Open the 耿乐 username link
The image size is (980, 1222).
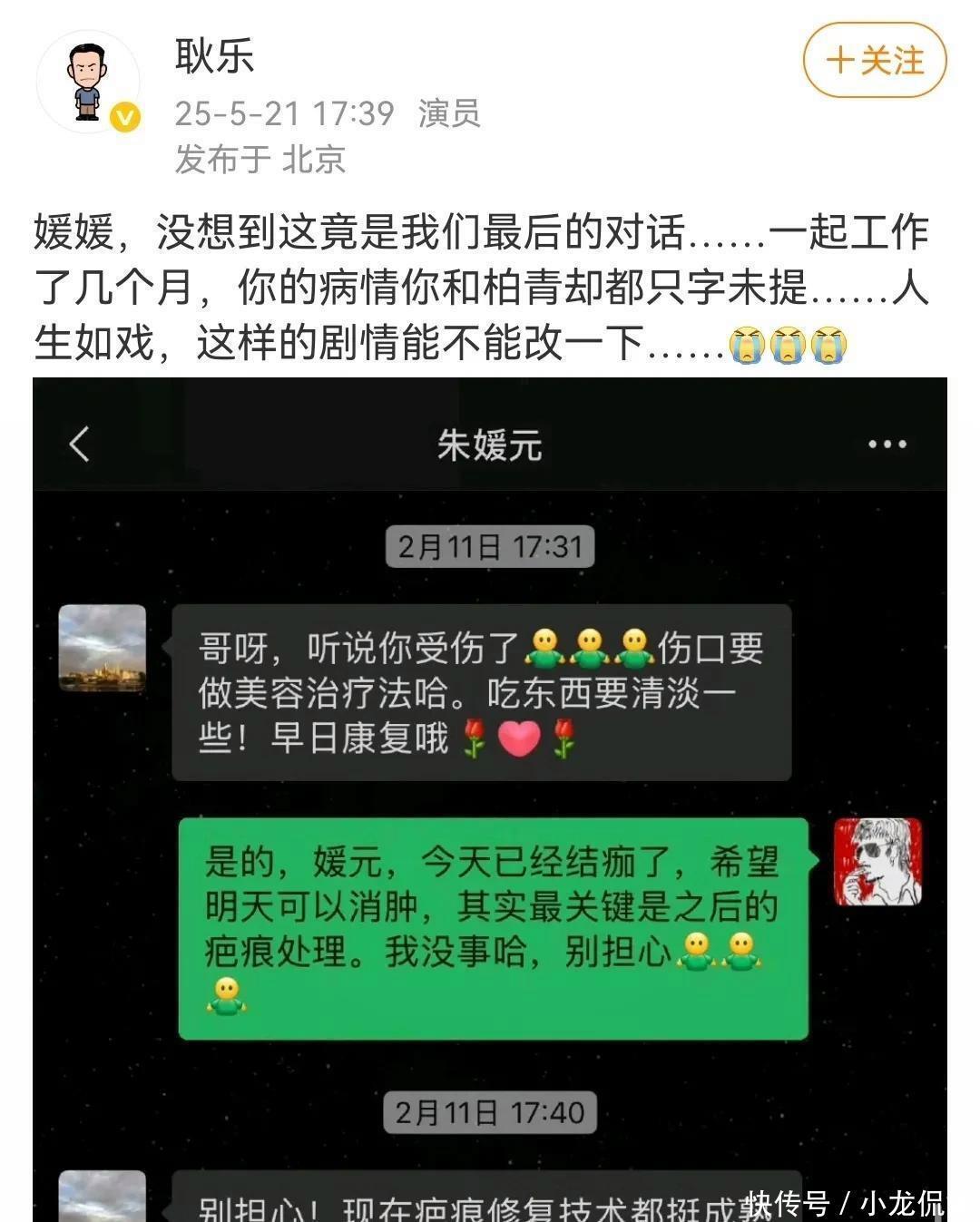click(x=214, y=56)
